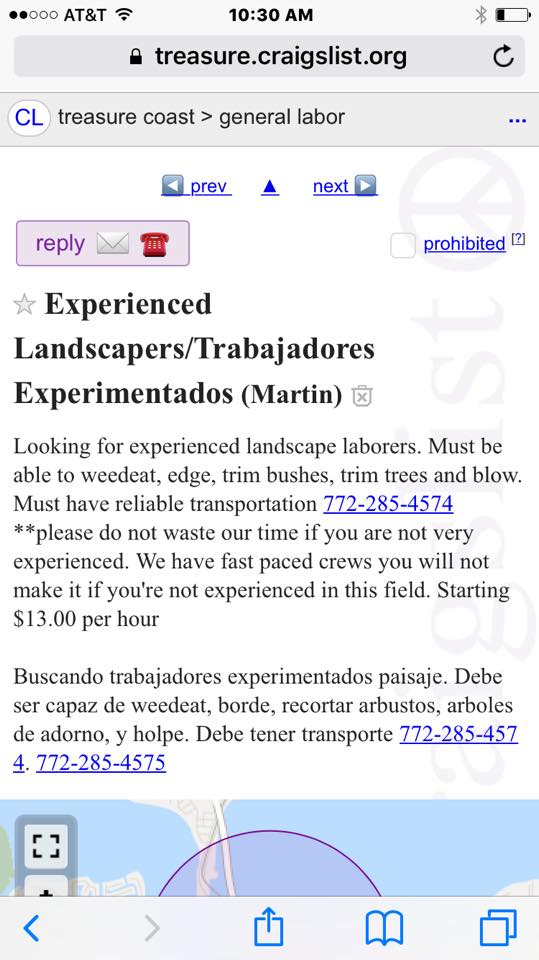539x960 pixels.
Task: Go to the next posting
Action: pyautogui.click(x=345, y=186)
